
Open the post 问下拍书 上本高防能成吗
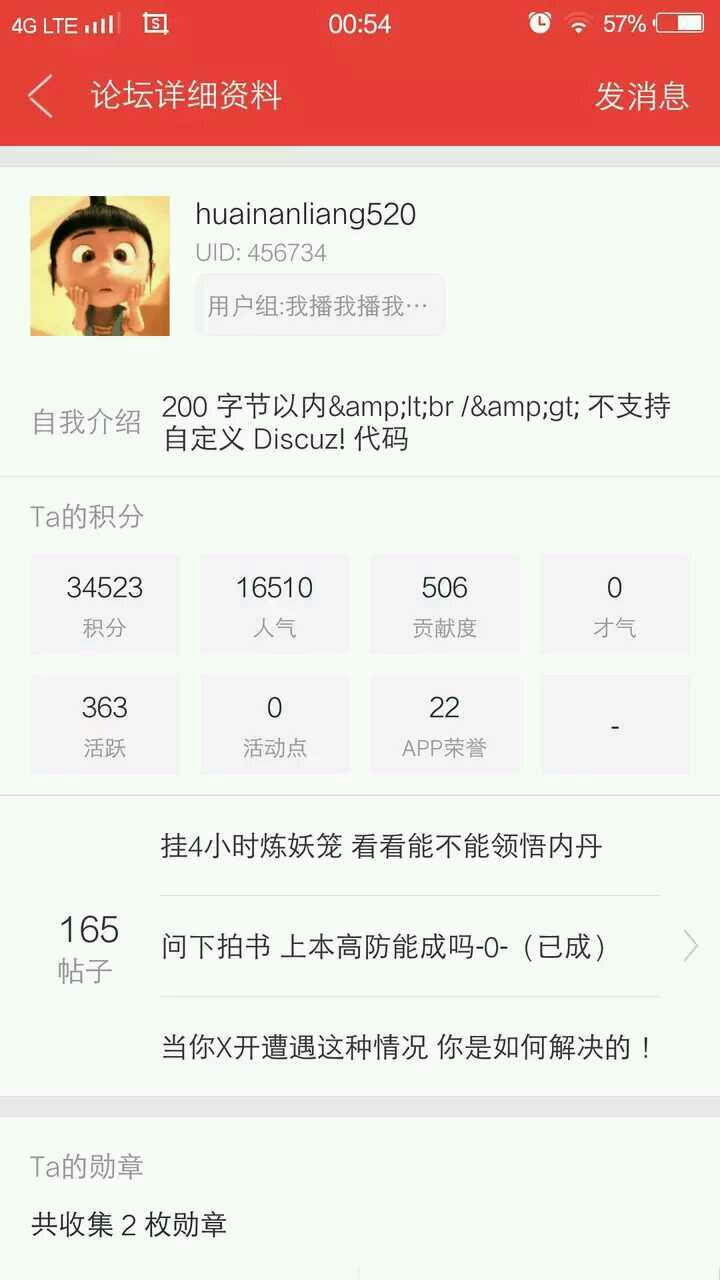[385, 947]
